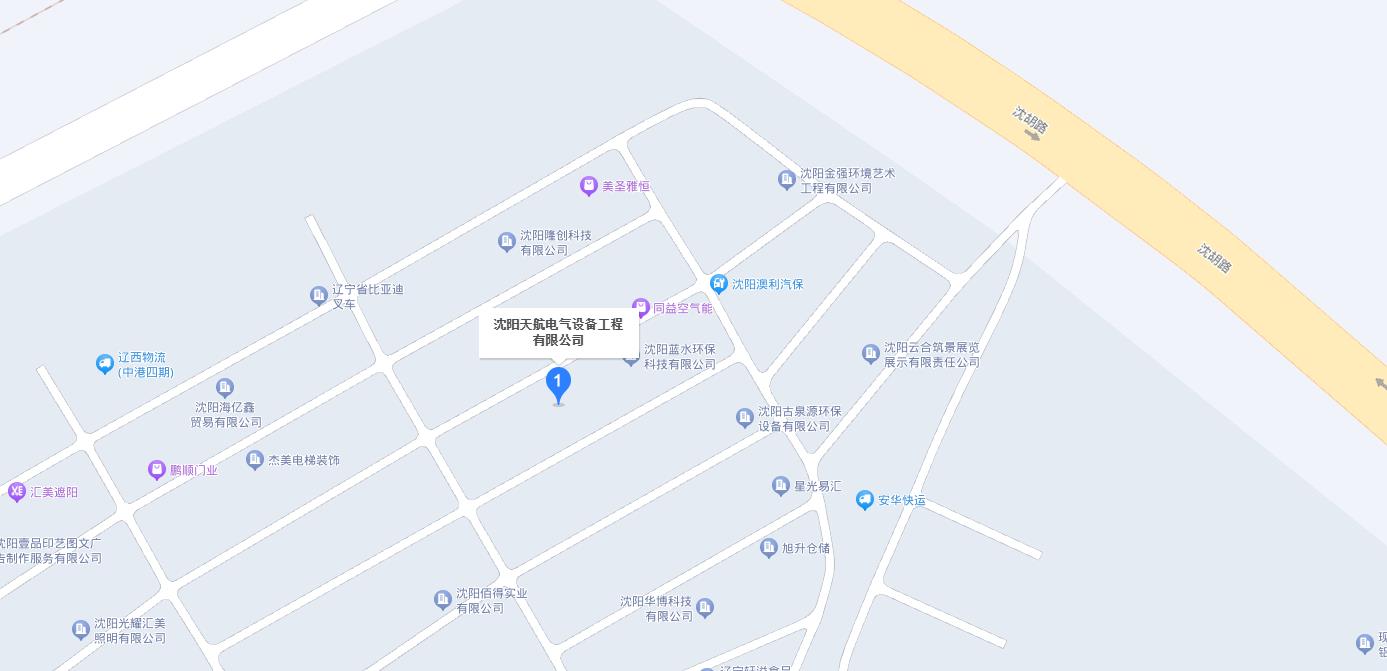Open the 沈阳天航电气设备工程有限公司 info label
The width and height of the screenshot is (1387, 671).
(558, 332)
